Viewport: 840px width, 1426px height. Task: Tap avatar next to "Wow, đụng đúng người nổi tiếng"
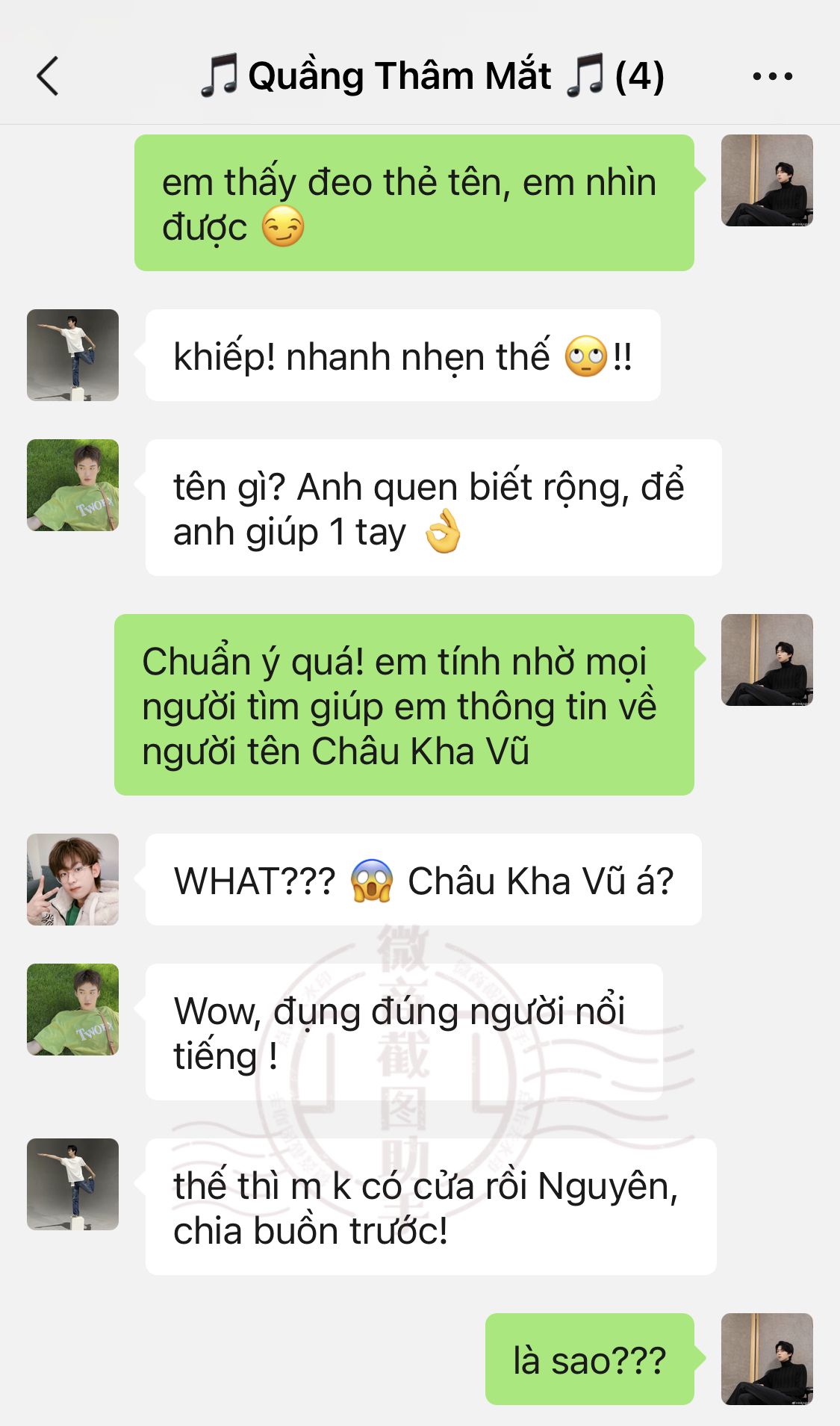(72, 1009)
